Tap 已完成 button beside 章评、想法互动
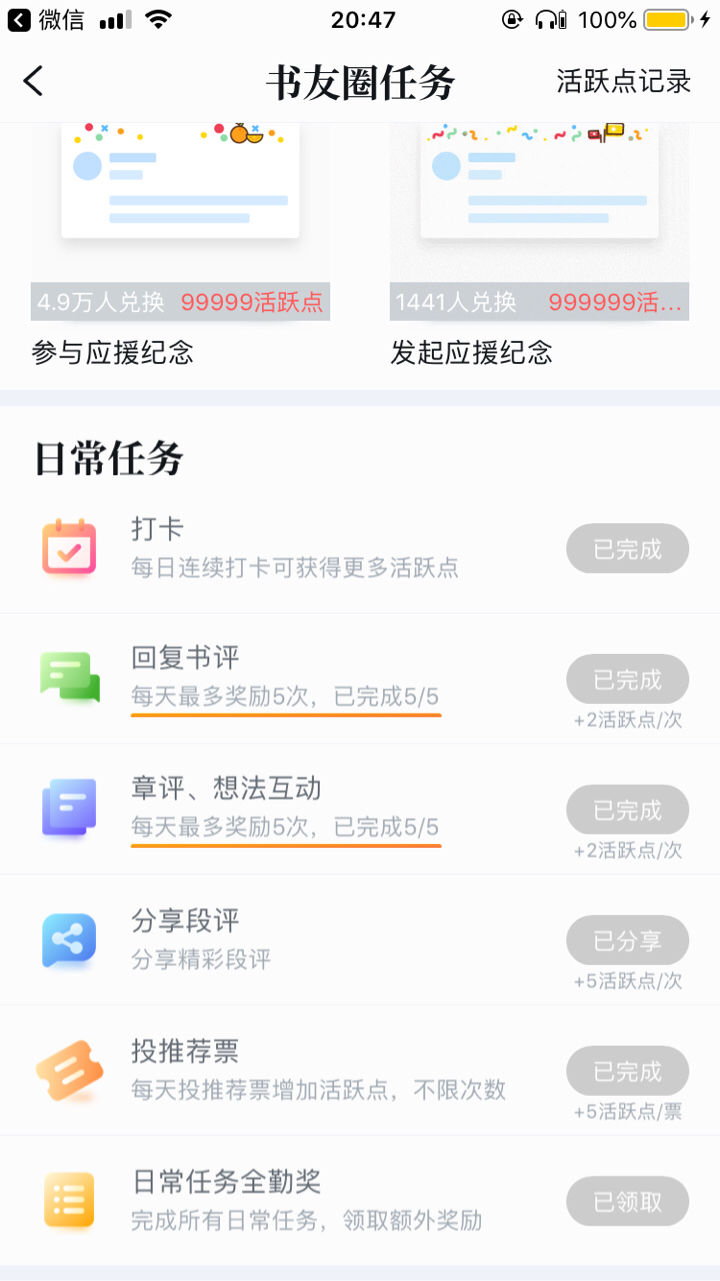The width and height of the screenshot is (720, 1281). [627, 810]
